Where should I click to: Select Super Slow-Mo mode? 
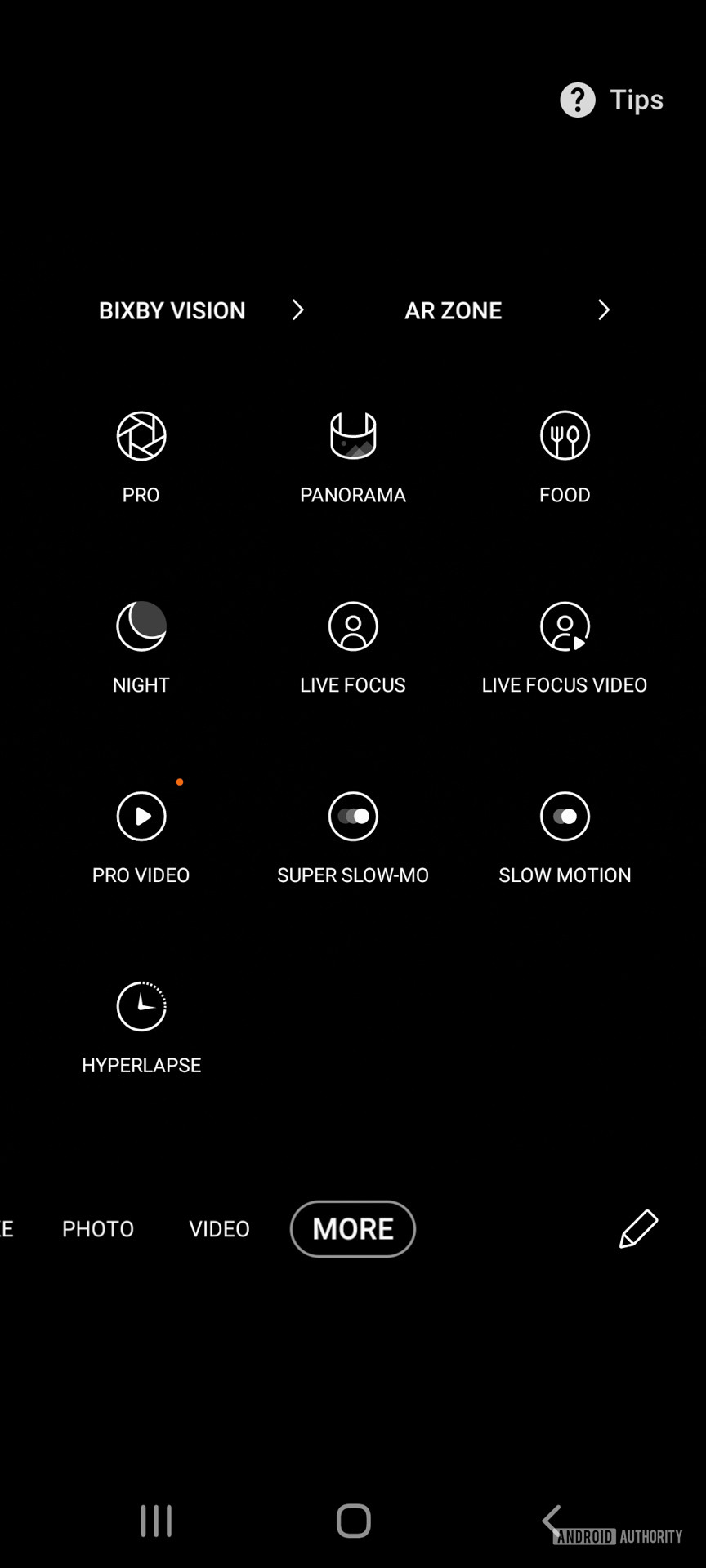(353, 836)
